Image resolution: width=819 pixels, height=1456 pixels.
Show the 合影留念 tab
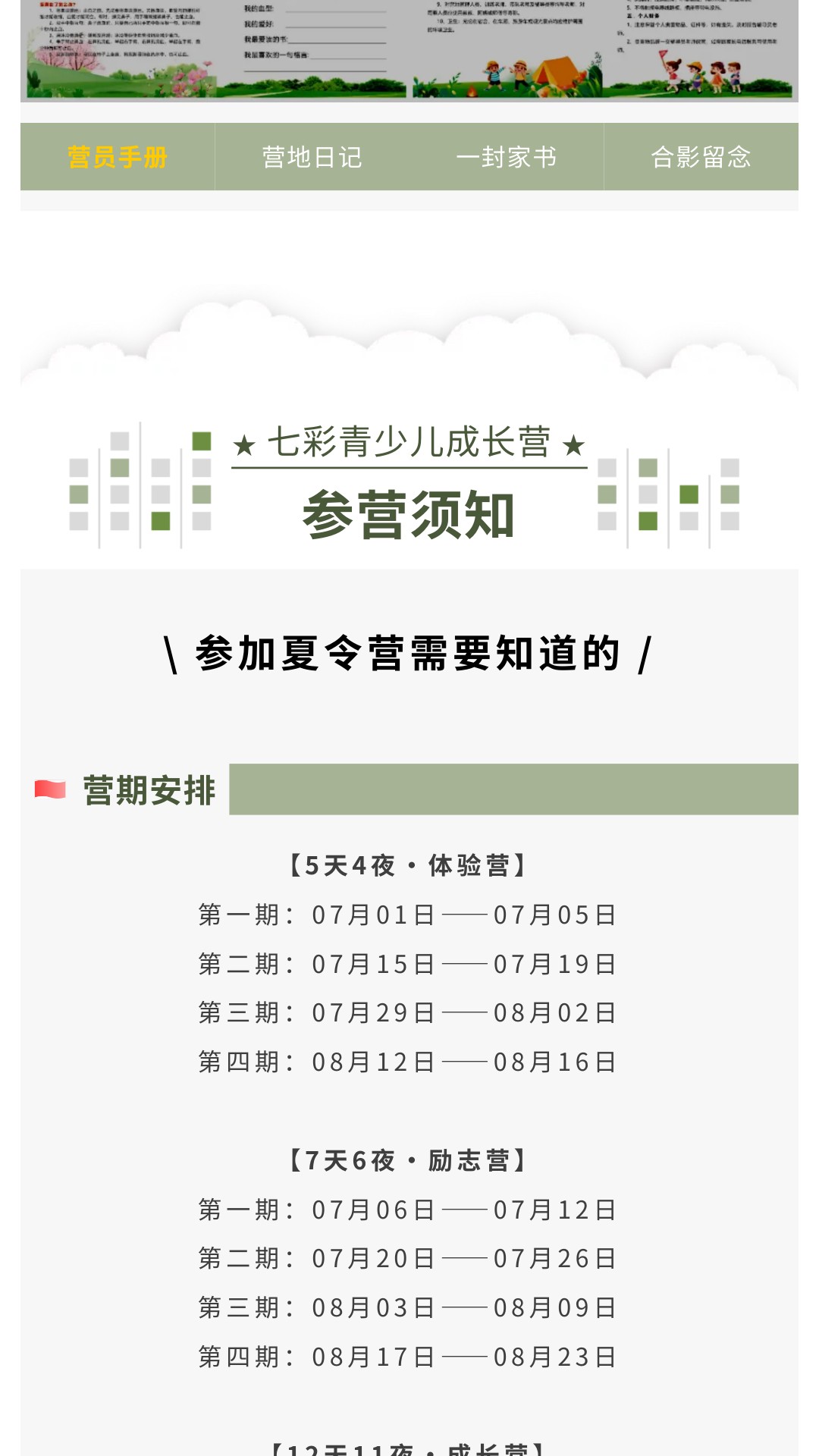click(x=701, y=157)
